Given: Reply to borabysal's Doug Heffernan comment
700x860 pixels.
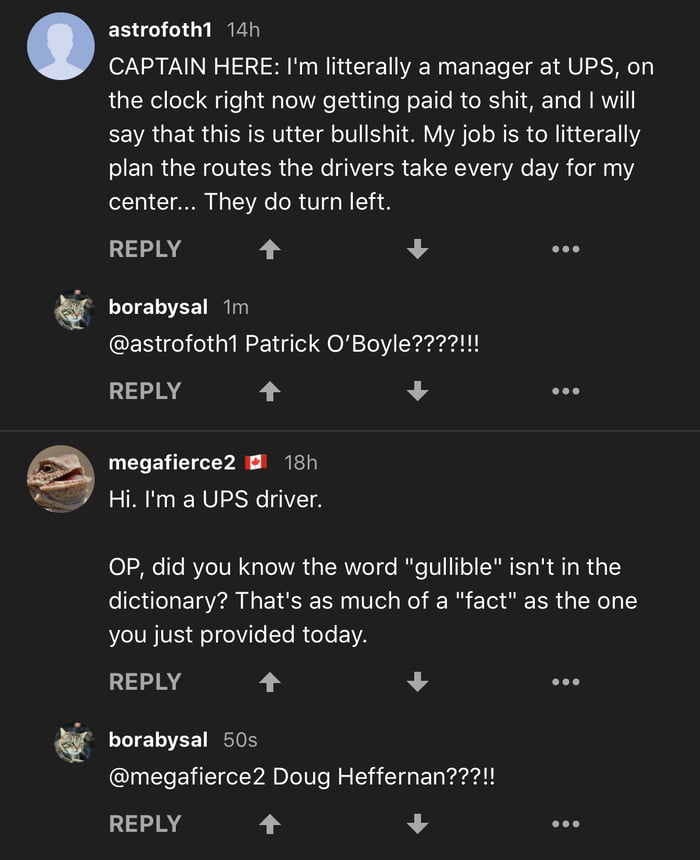Looking at the screenshot, I should tap(145, 824).
